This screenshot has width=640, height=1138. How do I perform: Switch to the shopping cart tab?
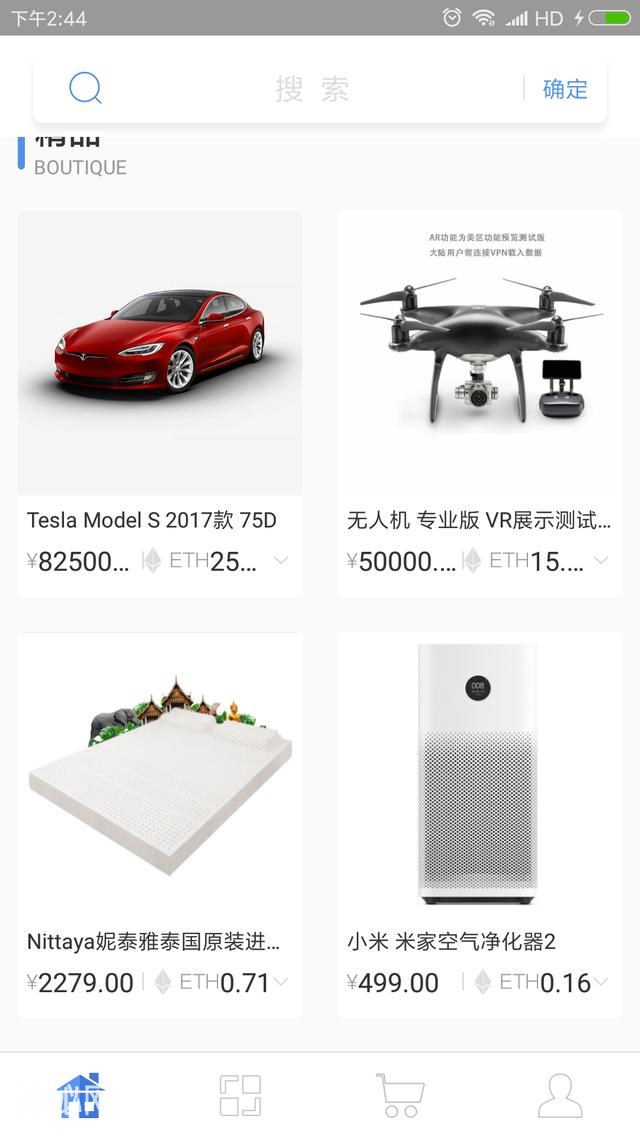[x=400, y=1096]
